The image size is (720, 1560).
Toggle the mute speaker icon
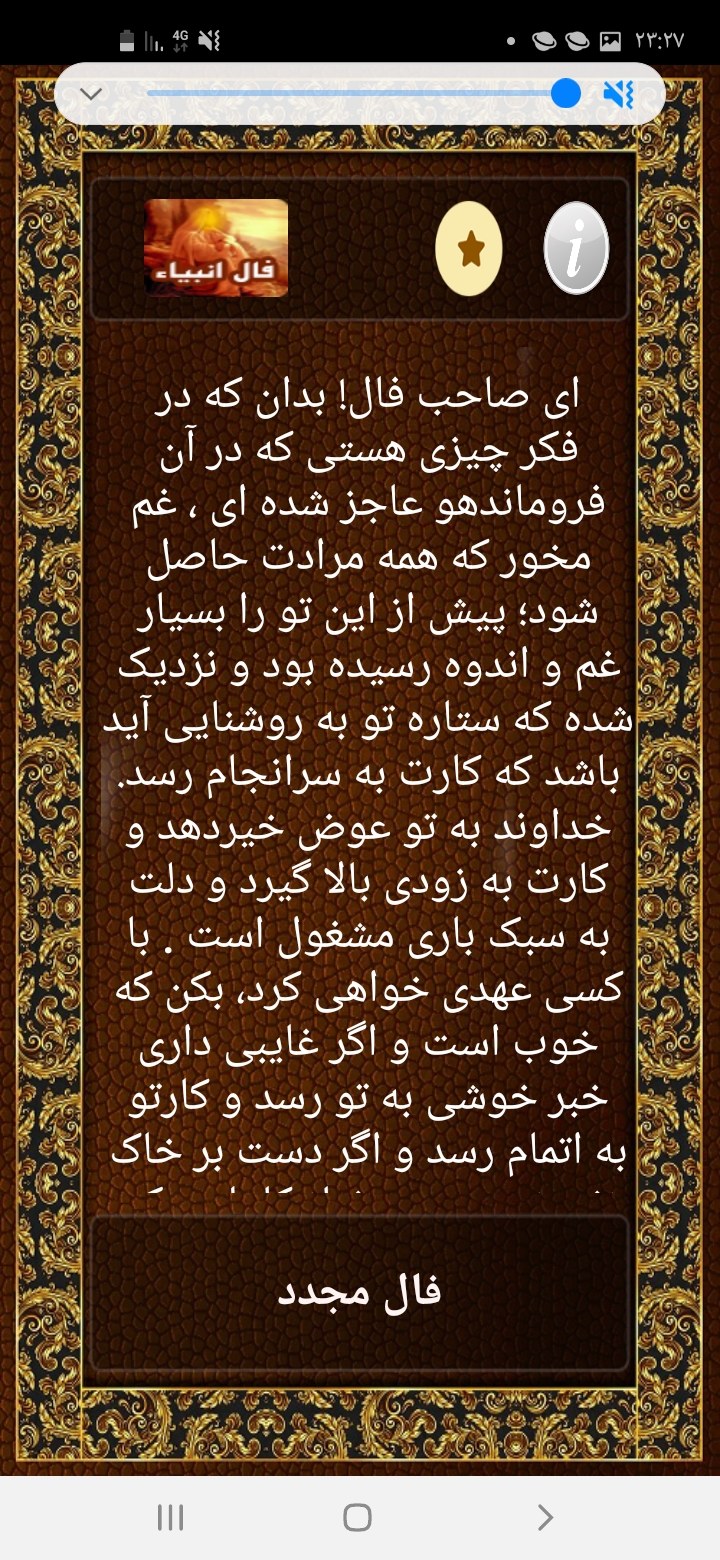pos(619,94)
